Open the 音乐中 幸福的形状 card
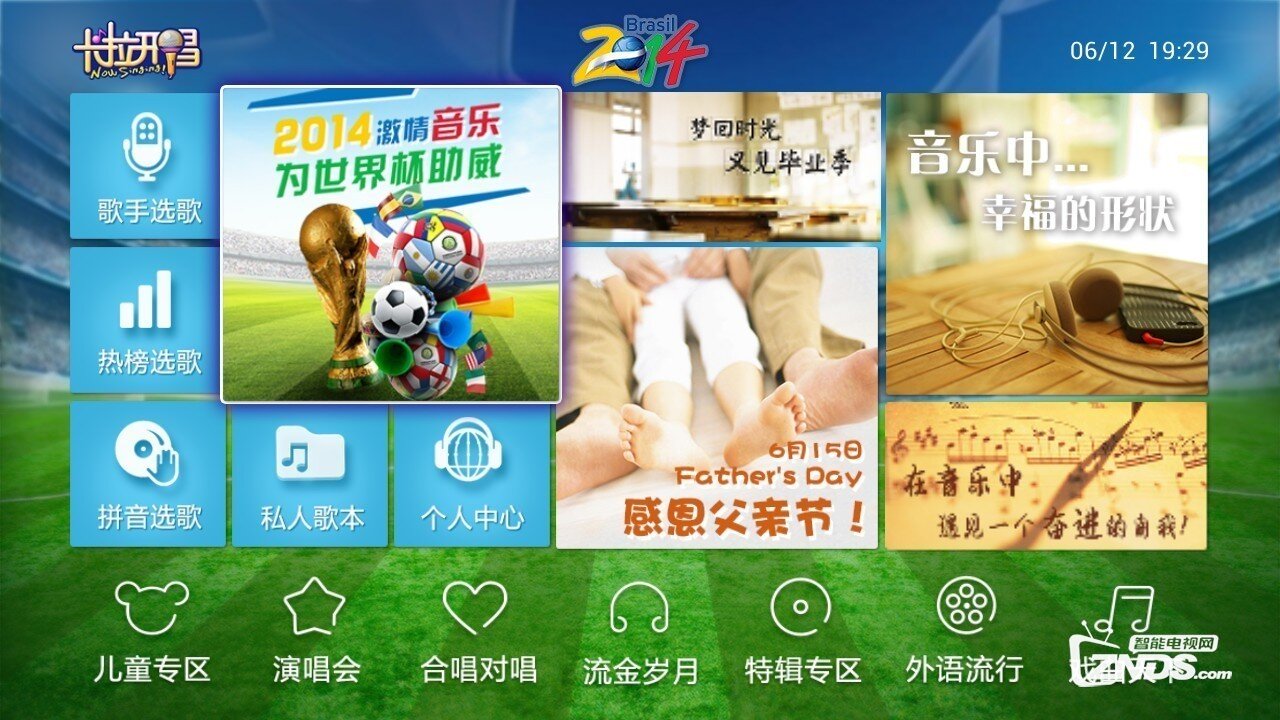The height and width of the screenshot is (720, 1280). pos(1046,244)
